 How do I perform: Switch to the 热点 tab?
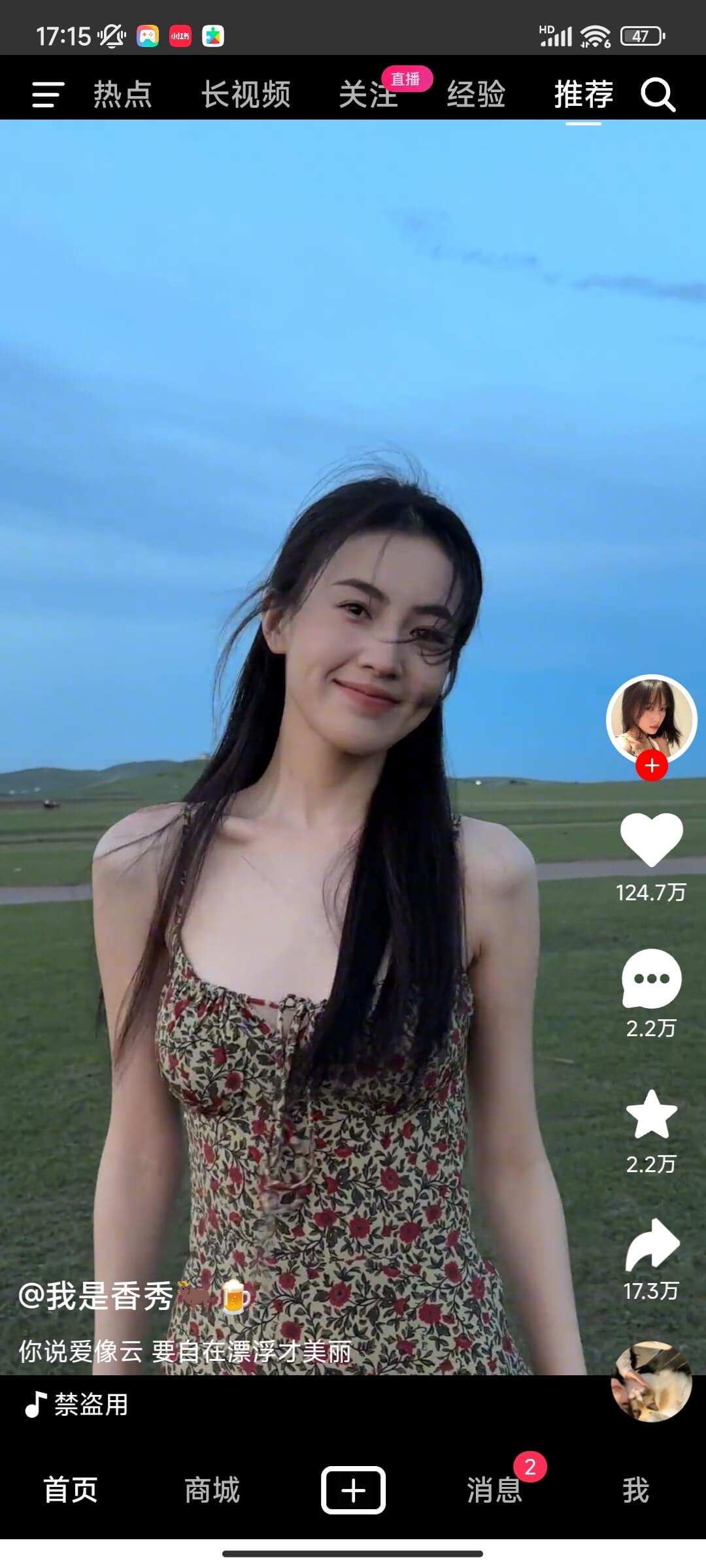(123, 95)
